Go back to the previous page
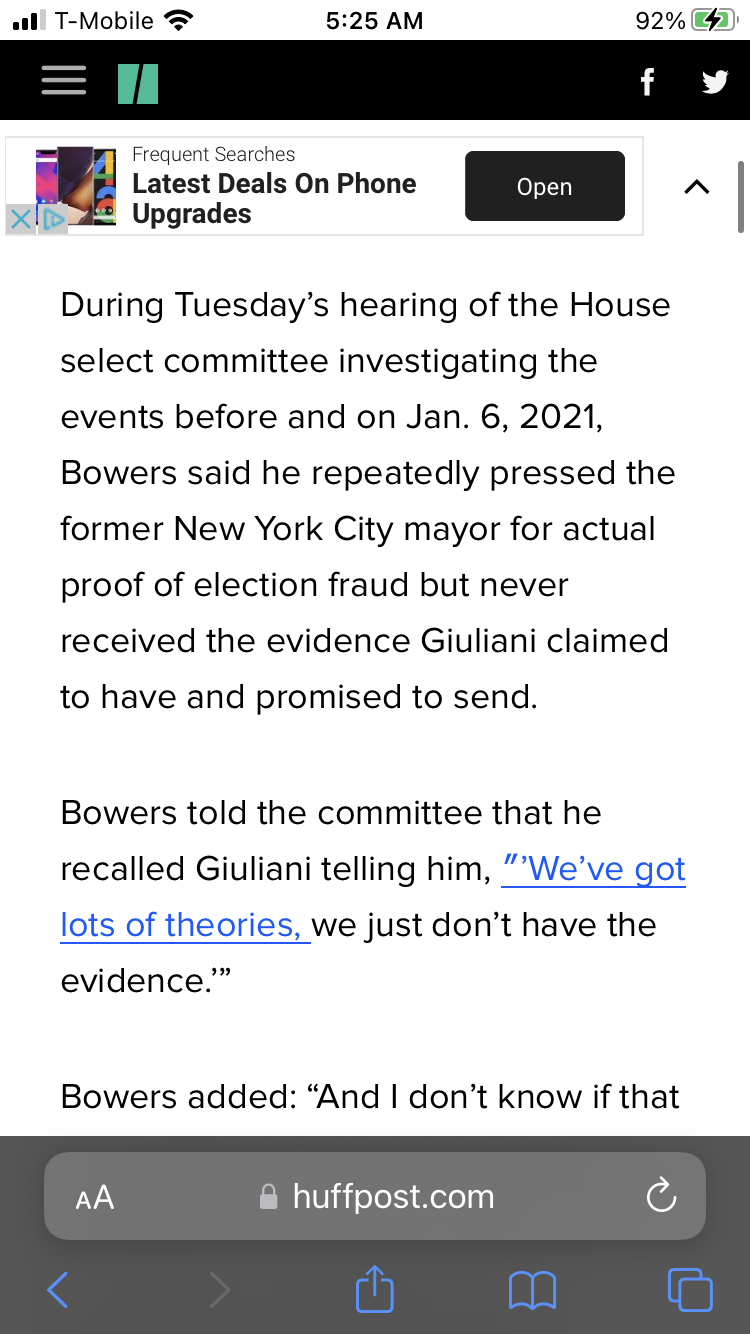Viewport: 750px width, 1334px height. (57, 1290)
